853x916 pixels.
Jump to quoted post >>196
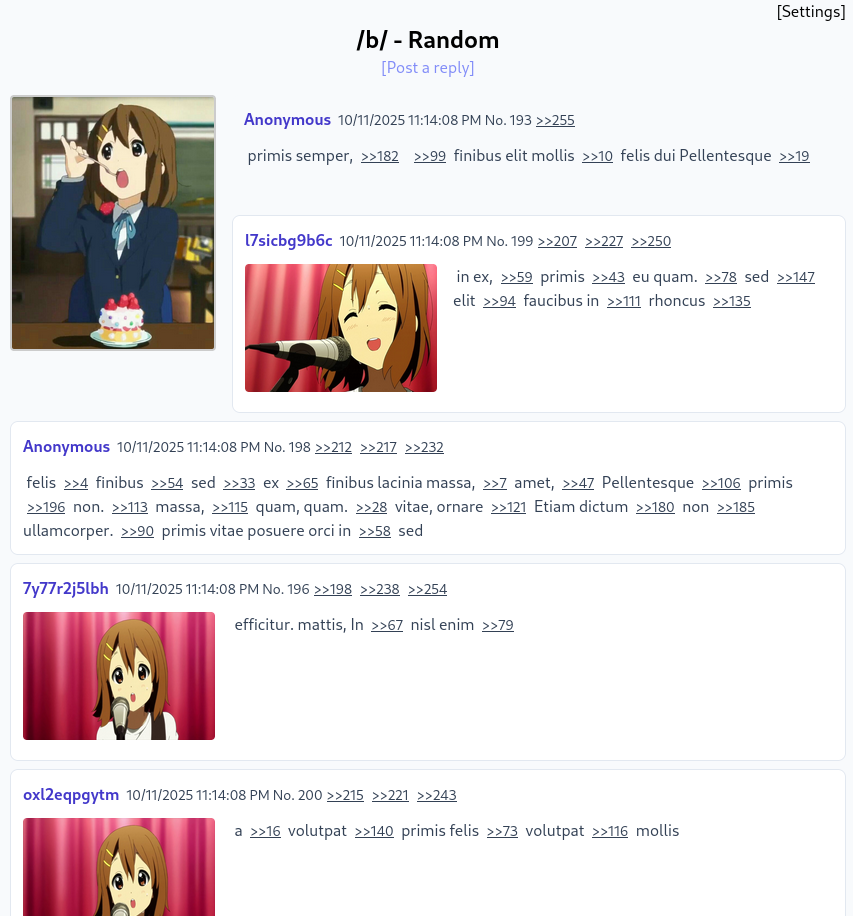tap(46, 507)
